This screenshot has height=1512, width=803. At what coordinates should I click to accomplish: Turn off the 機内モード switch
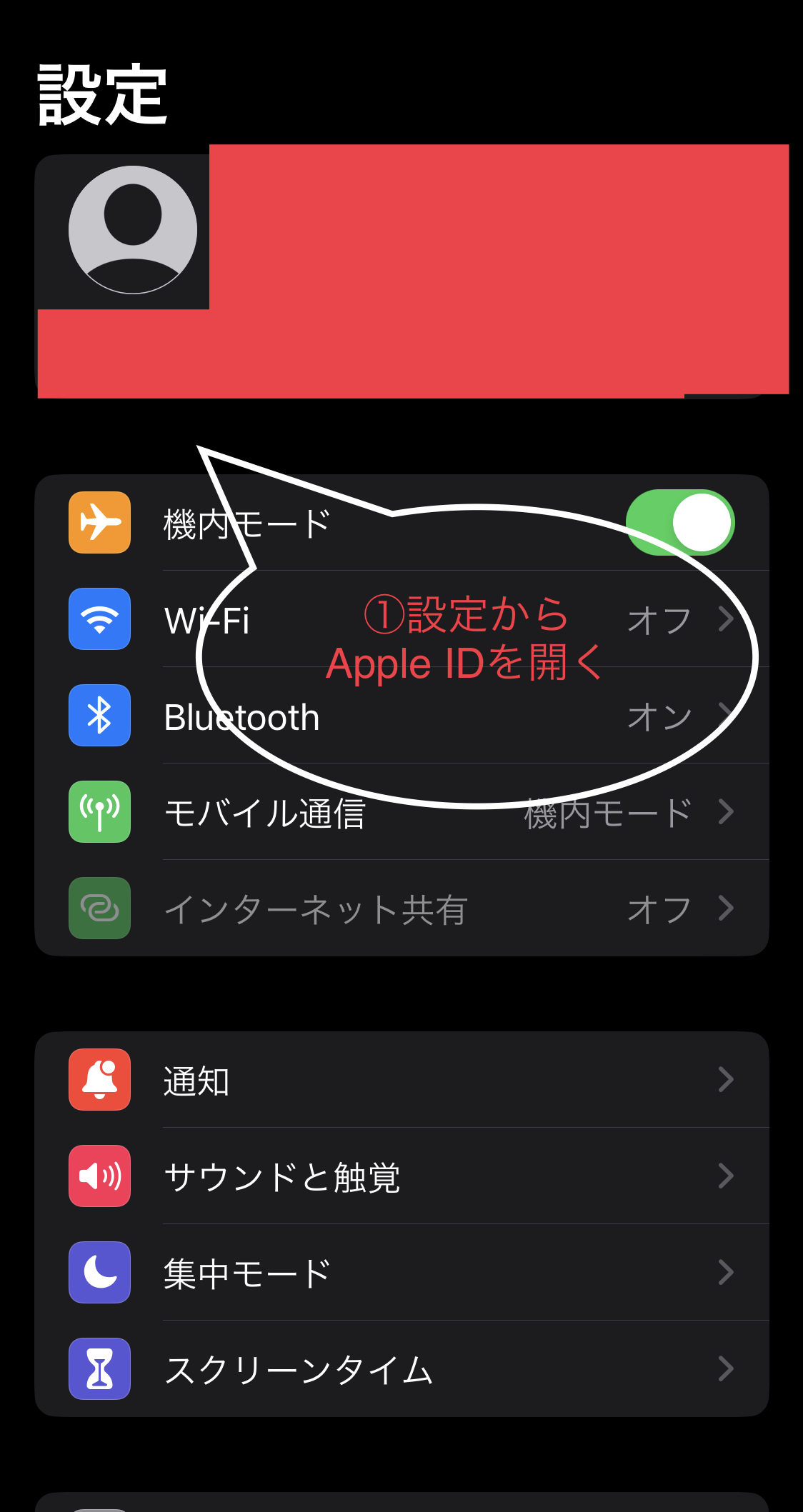(679, 522)
